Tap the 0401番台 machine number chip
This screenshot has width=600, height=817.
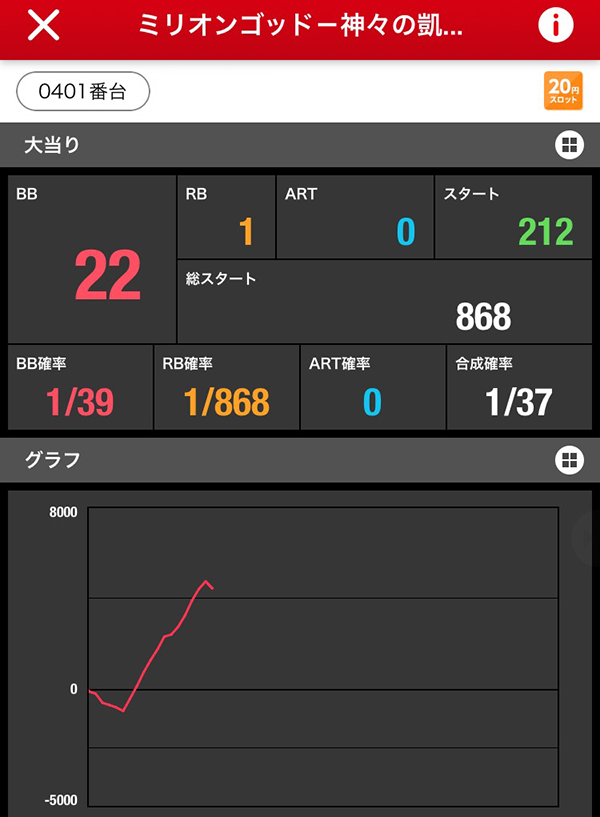pyautogui.click(x=83, y=92)
